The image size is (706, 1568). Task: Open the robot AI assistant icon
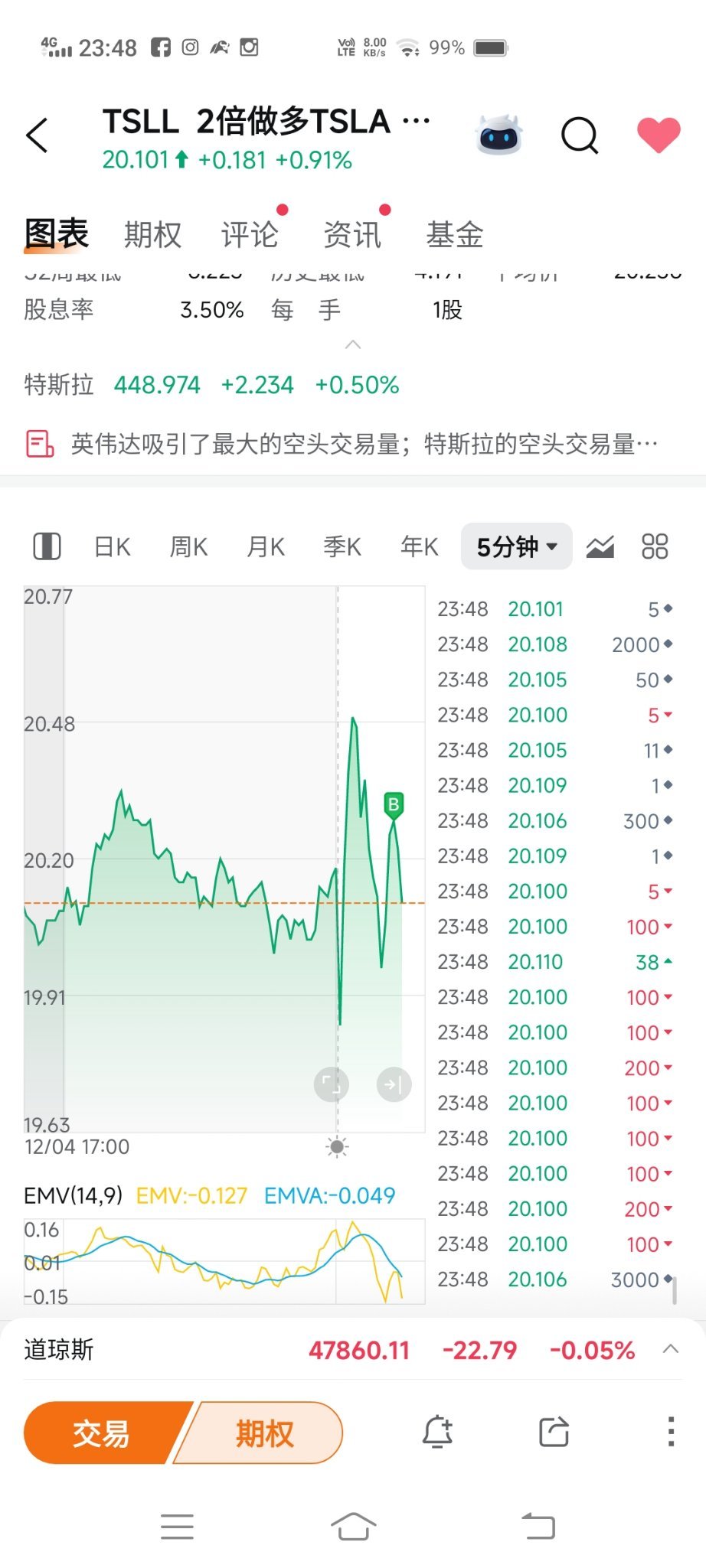coord(498,135)
